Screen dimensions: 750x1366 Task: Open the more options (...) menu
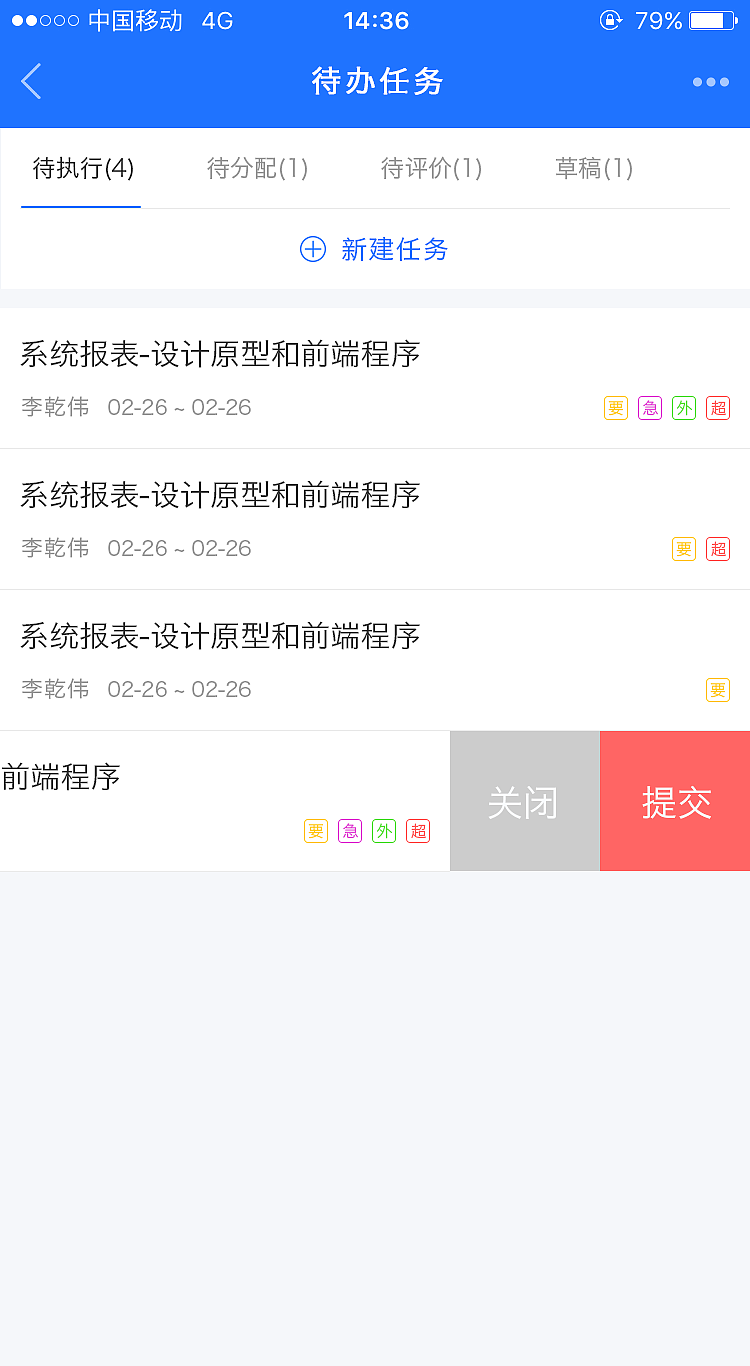(712, 81)
